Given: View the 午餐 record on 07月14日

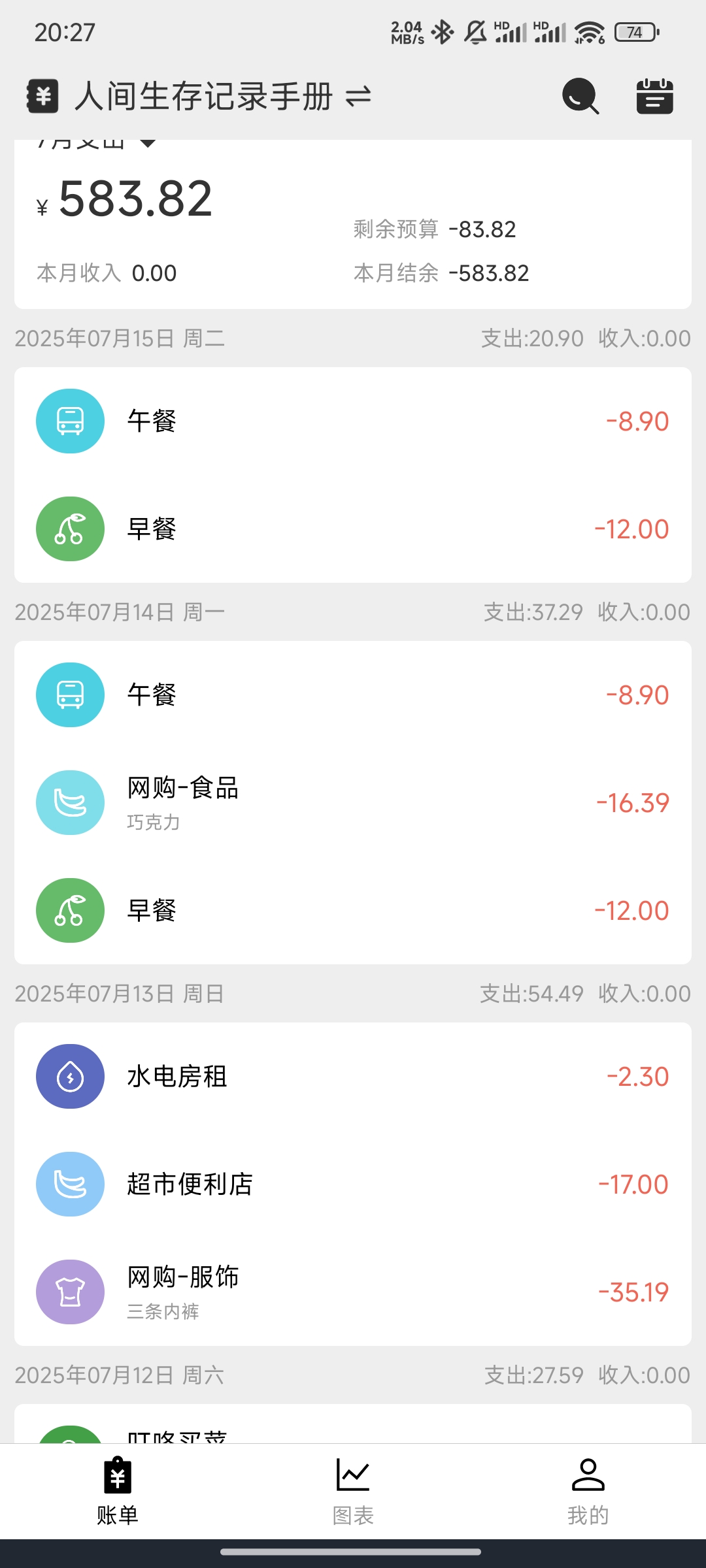Looking at the screenshot, I should click(353, 695).
